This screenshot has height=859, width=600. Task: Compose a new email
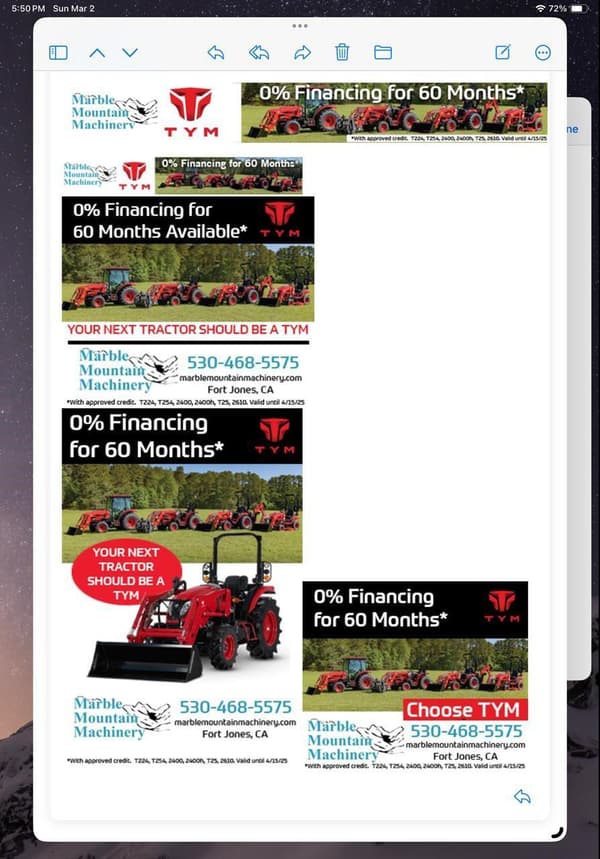[x=503, y=52]
